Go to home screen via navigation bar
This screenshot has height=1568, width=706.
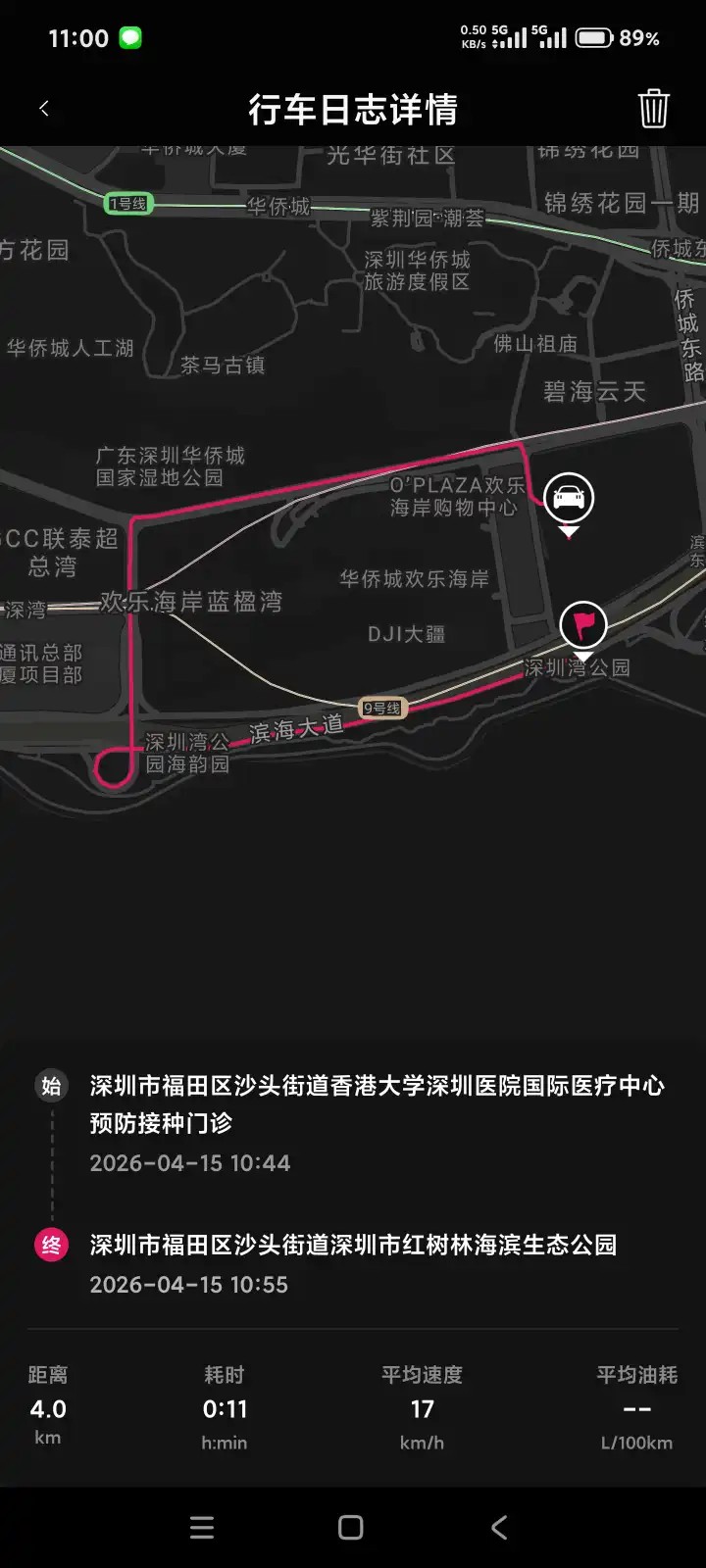pos(351,1527)
